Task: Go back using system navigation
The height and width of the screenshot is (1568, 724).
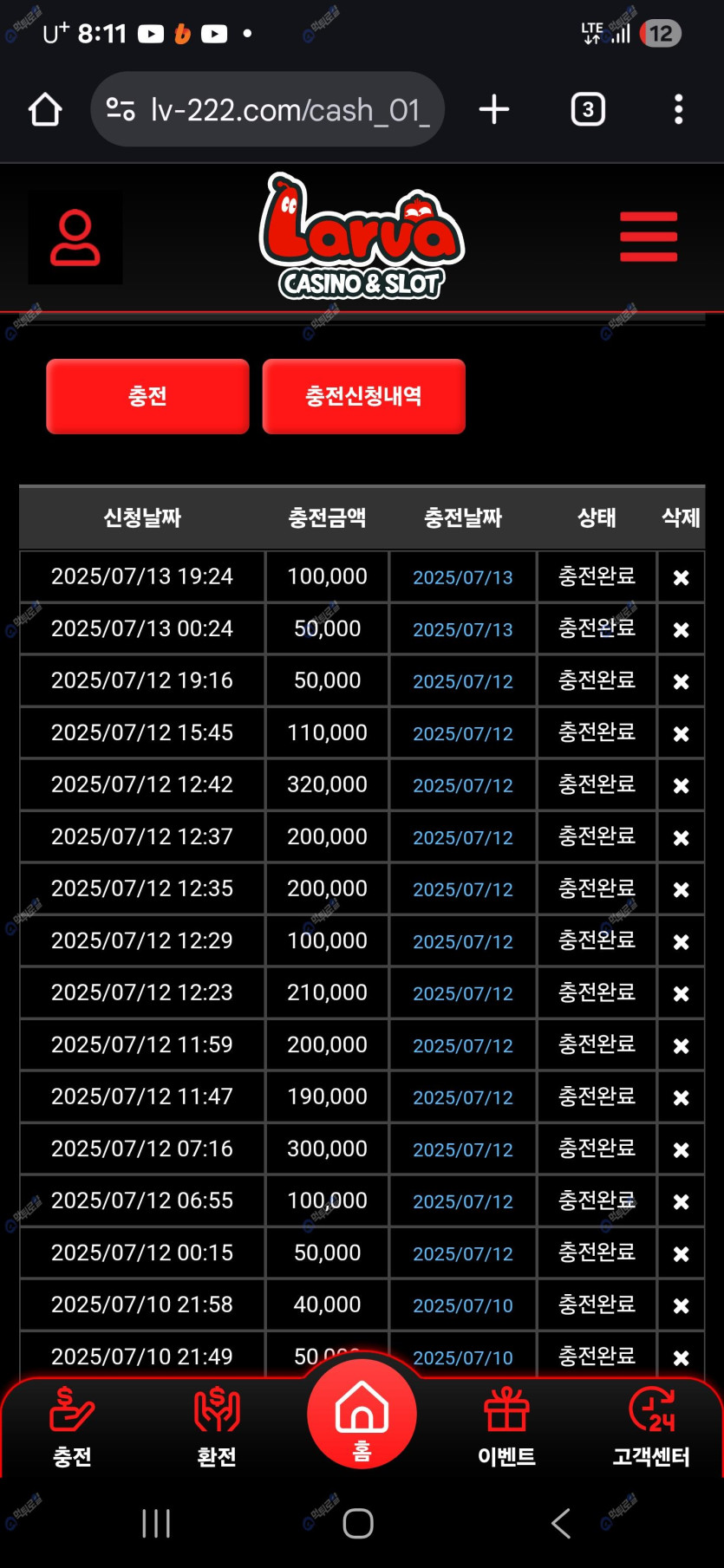Action: click(561, 1523)
